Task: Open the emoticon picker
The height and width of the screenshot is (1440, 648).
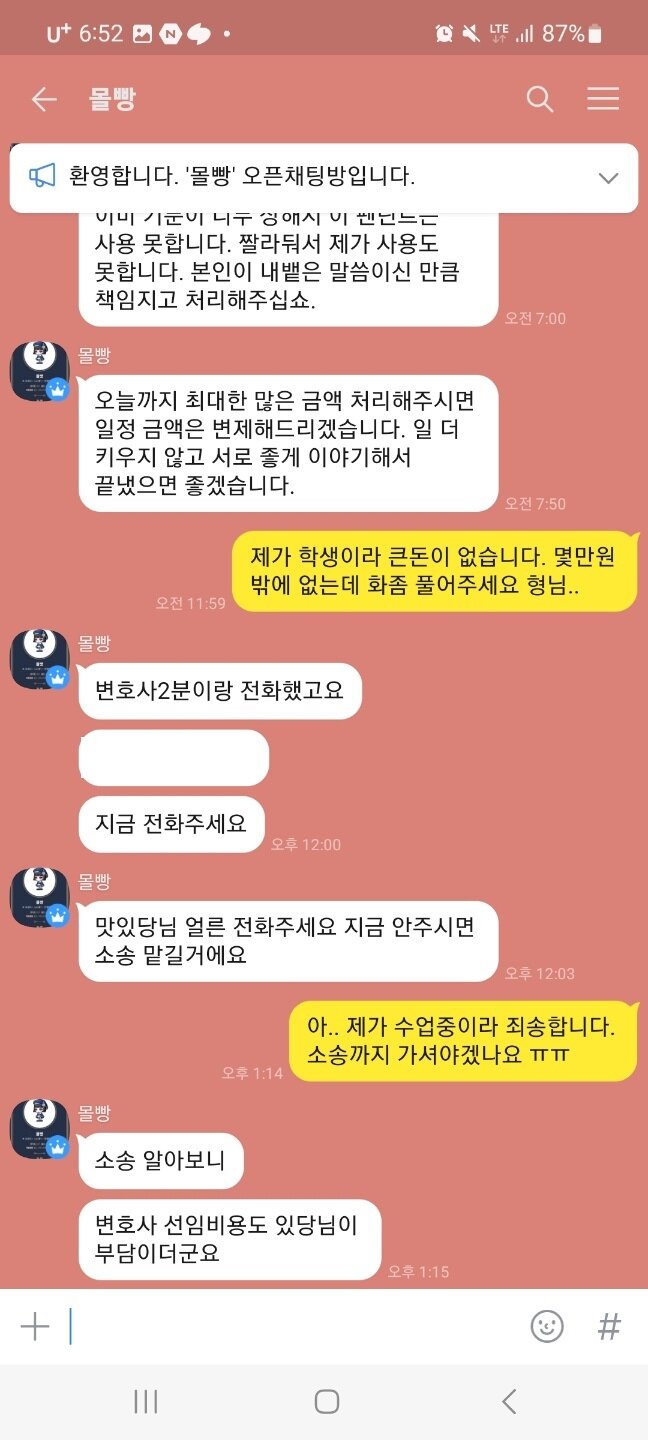Action: point(547,1327)
